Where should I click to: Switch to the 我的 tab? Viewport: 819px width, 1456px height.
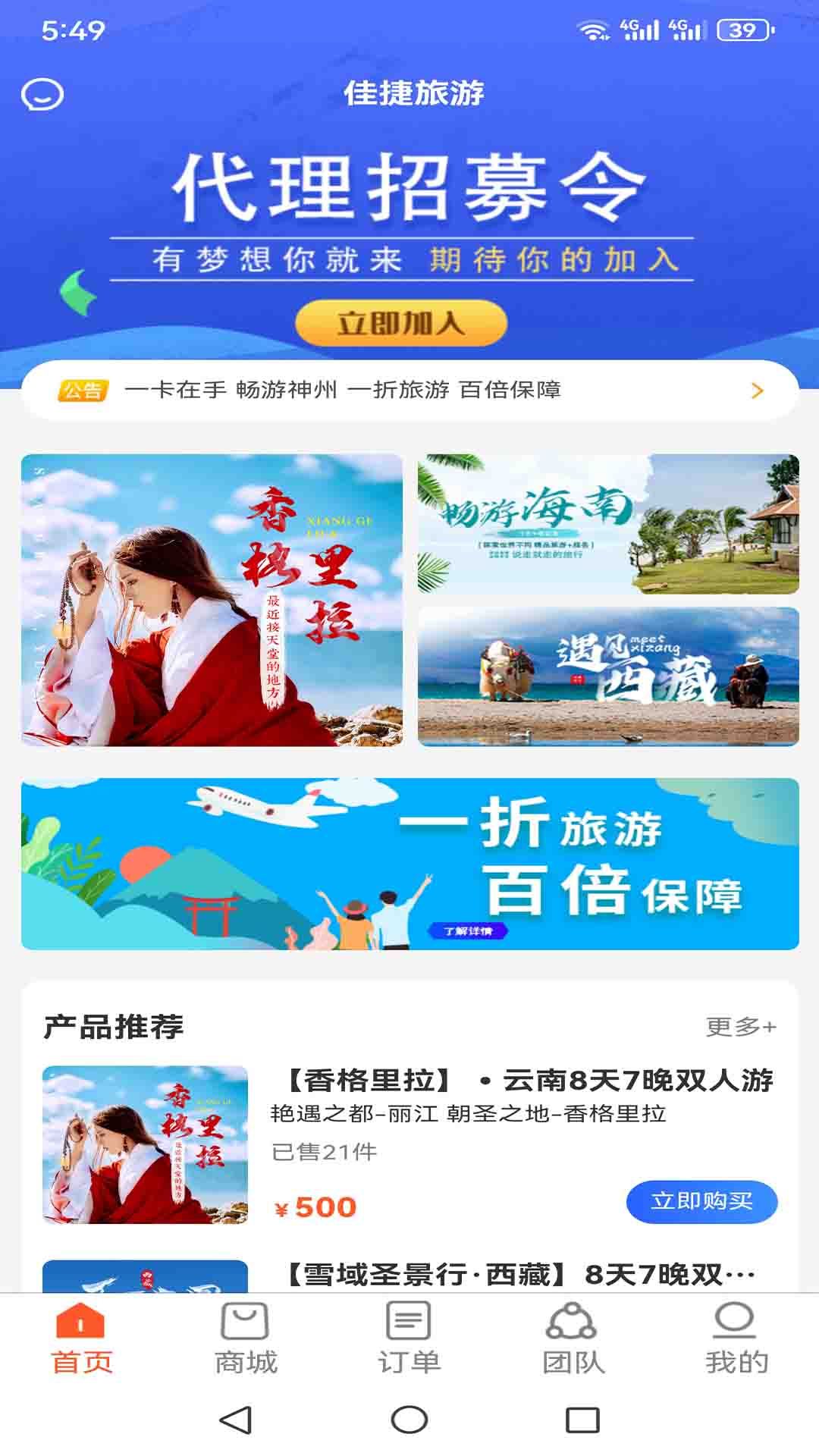[736, 1339]
